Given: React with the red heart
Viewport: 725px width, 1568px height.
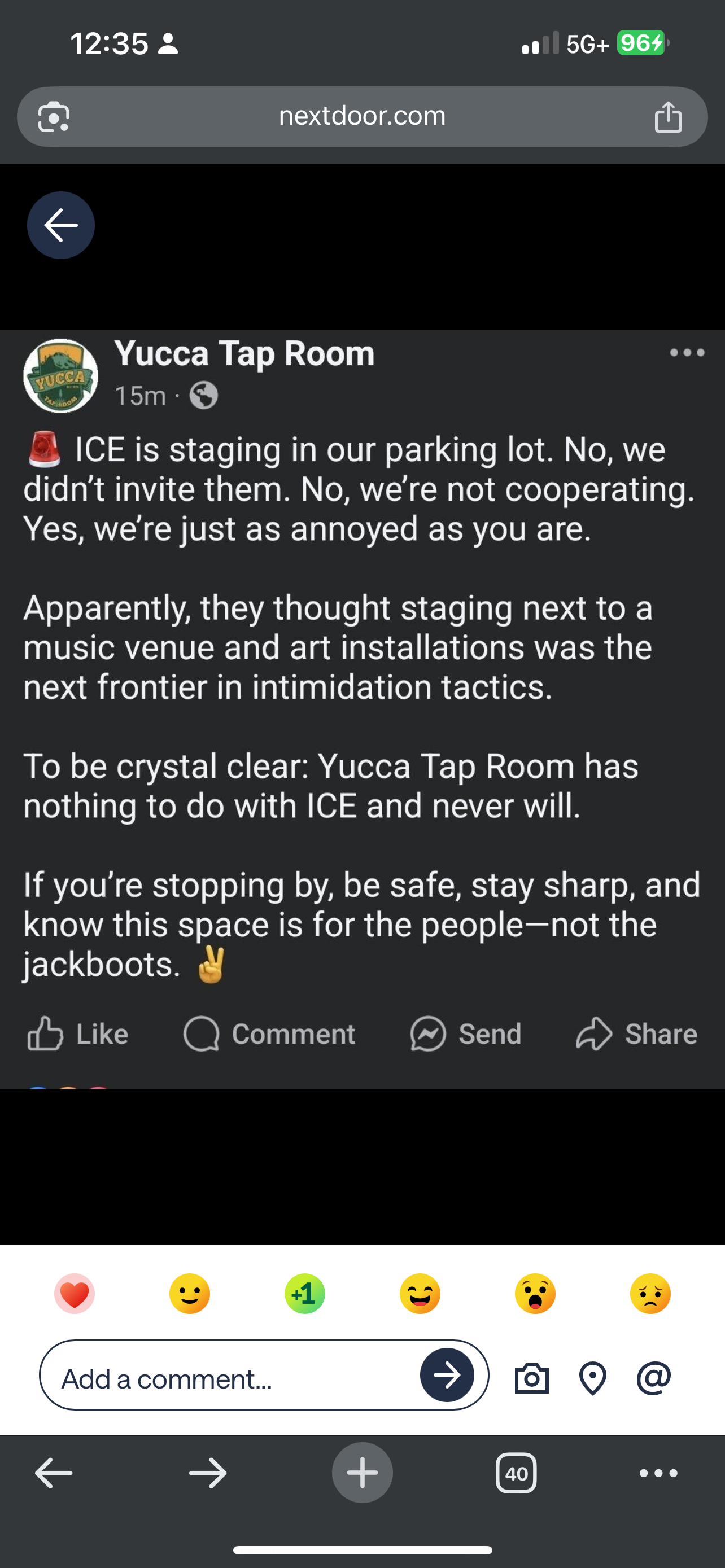Looking at the screenshot, I should coord(75,1294).
